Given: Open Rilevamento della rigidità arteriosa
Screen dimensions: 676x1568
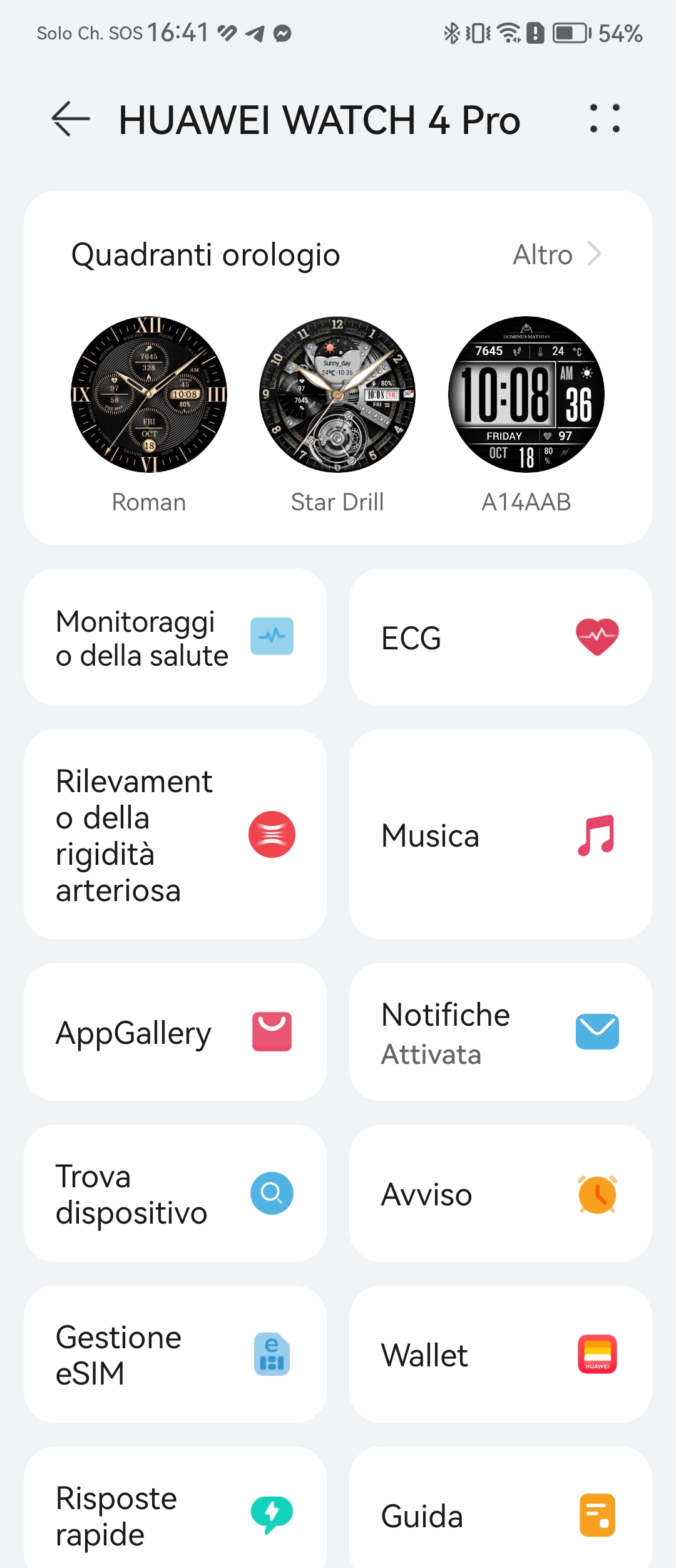Looking at the screenshot, I should pyautogui.click(x=175, y=835).
